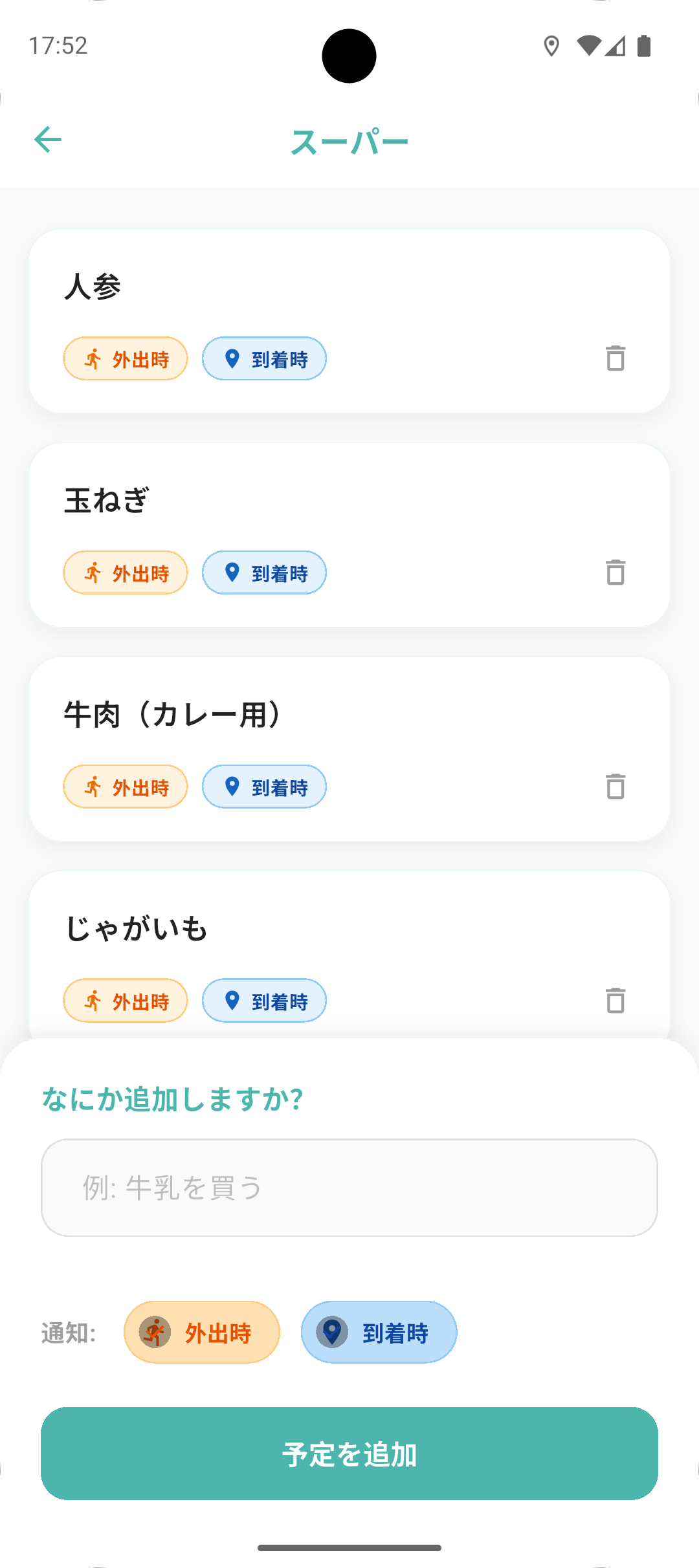Tap the 外出時 badge on じゃがいも

coord(125,1000)
